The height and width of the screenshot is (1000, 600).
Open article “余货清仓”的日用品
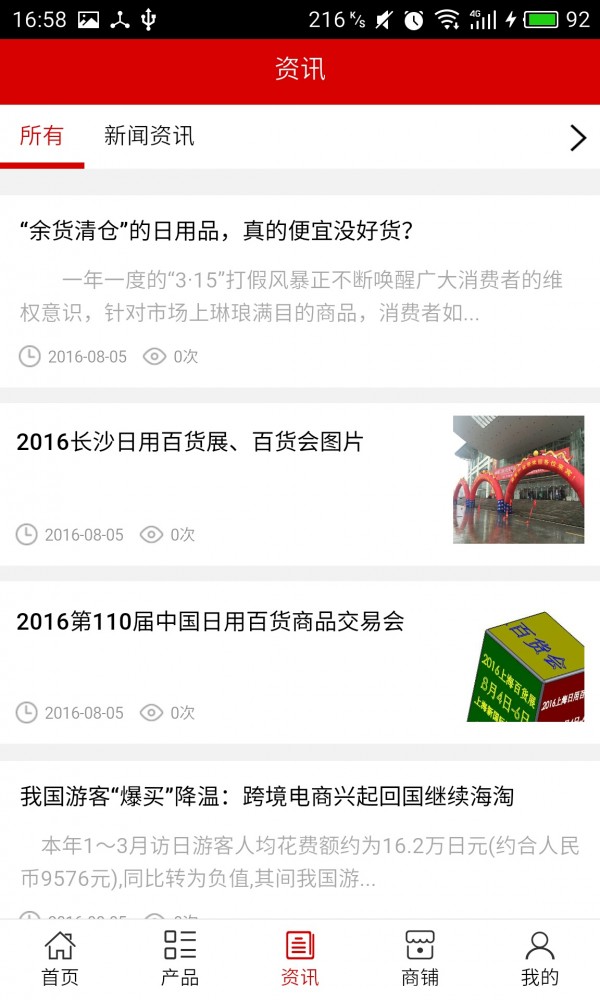pos(217,232)
